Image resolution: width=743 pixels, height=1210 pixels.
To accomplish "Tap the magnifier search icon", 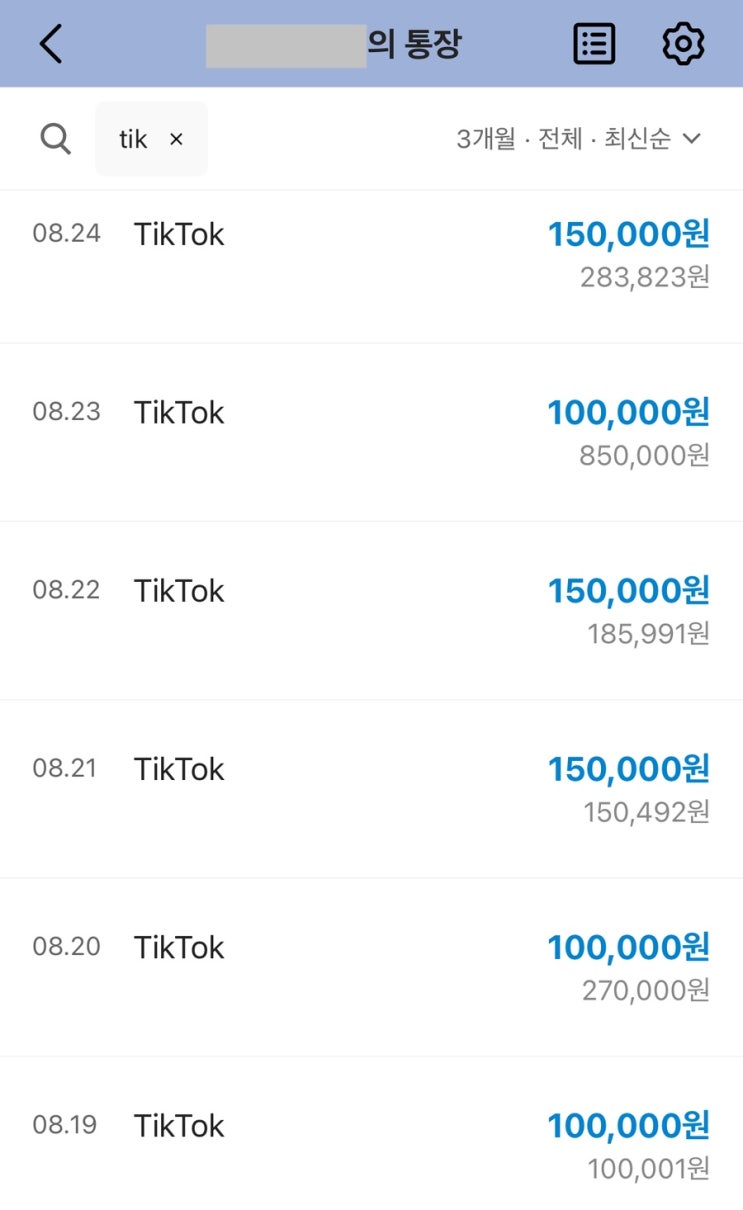I will (x=56, y=139).
